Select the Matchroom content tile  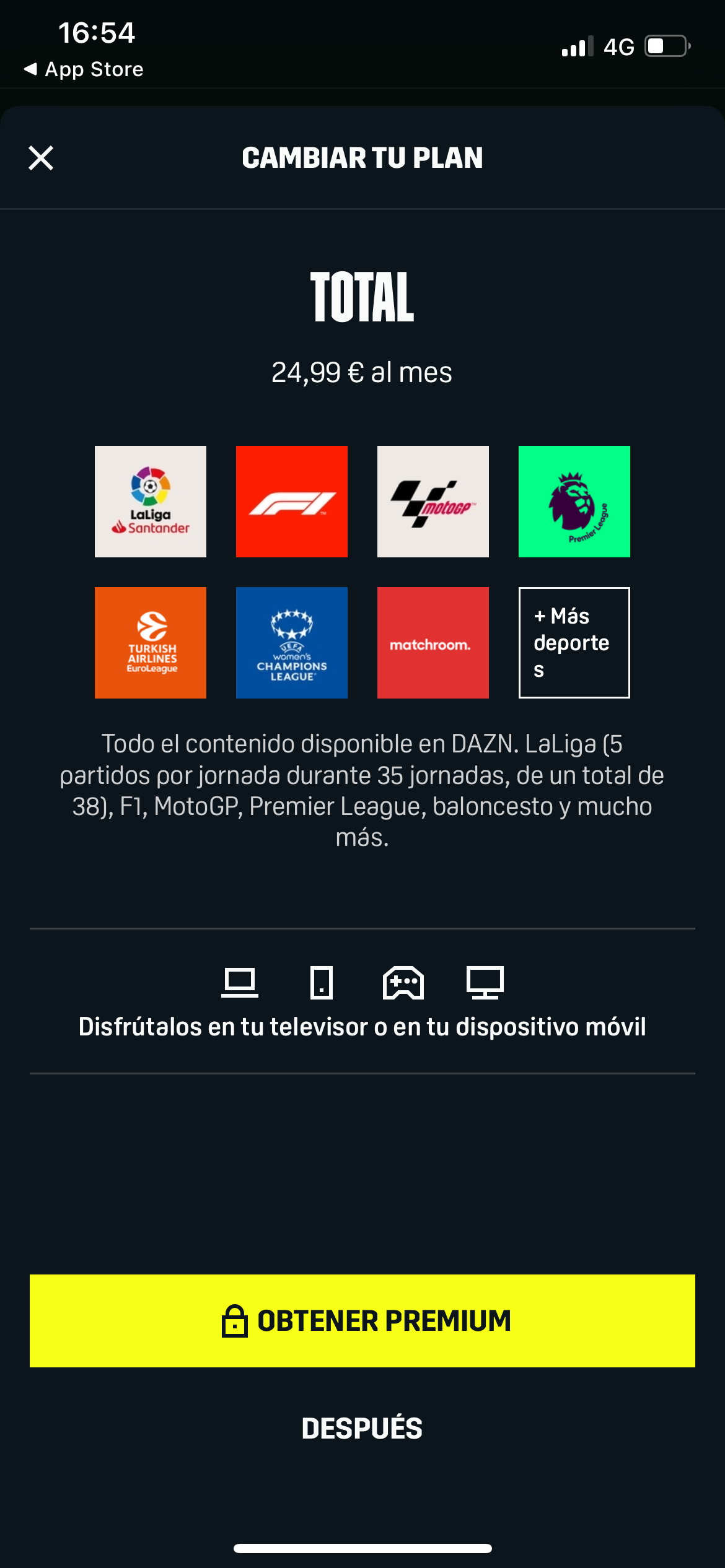(x=433, y=642)
